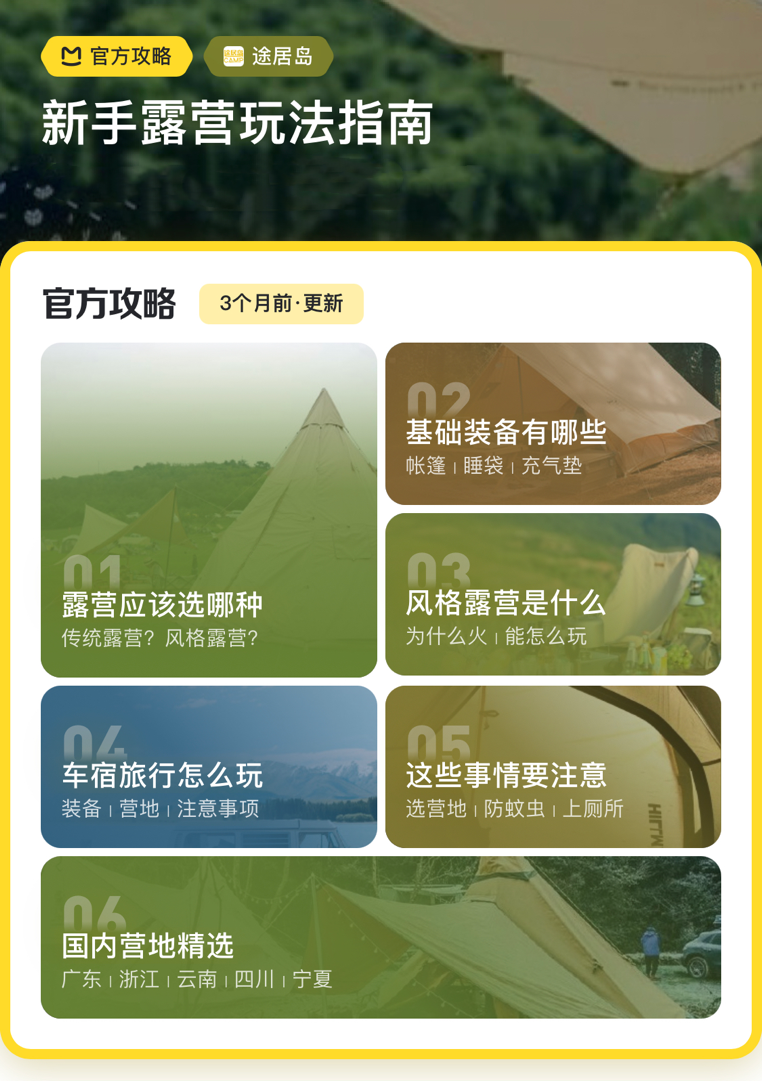Open the 基础装备有哪些 card
Screen dimensions: 762x1081
[552, 424]
